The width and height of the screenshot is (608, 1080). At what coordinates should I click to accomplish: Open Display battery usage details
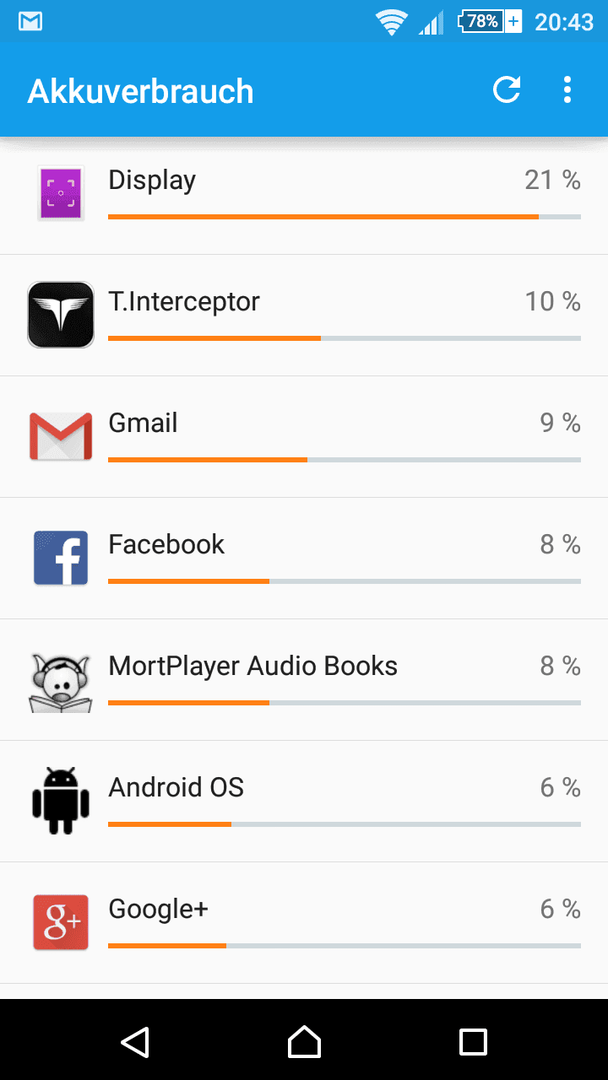coord(304,196)
